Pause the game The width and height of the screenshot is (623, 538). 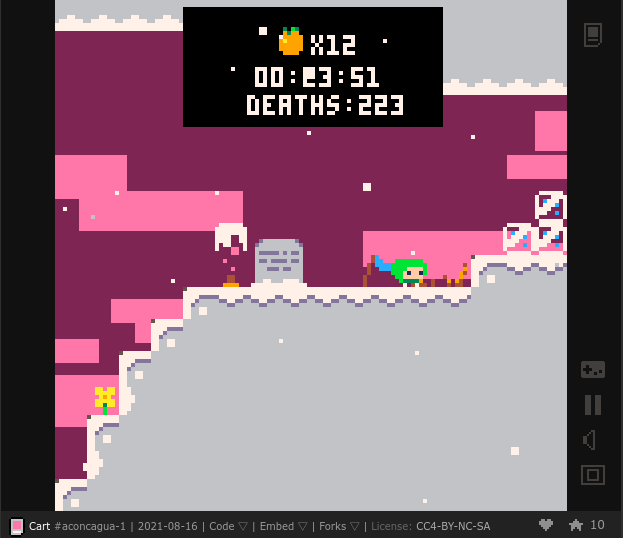[x=593, y=405]
